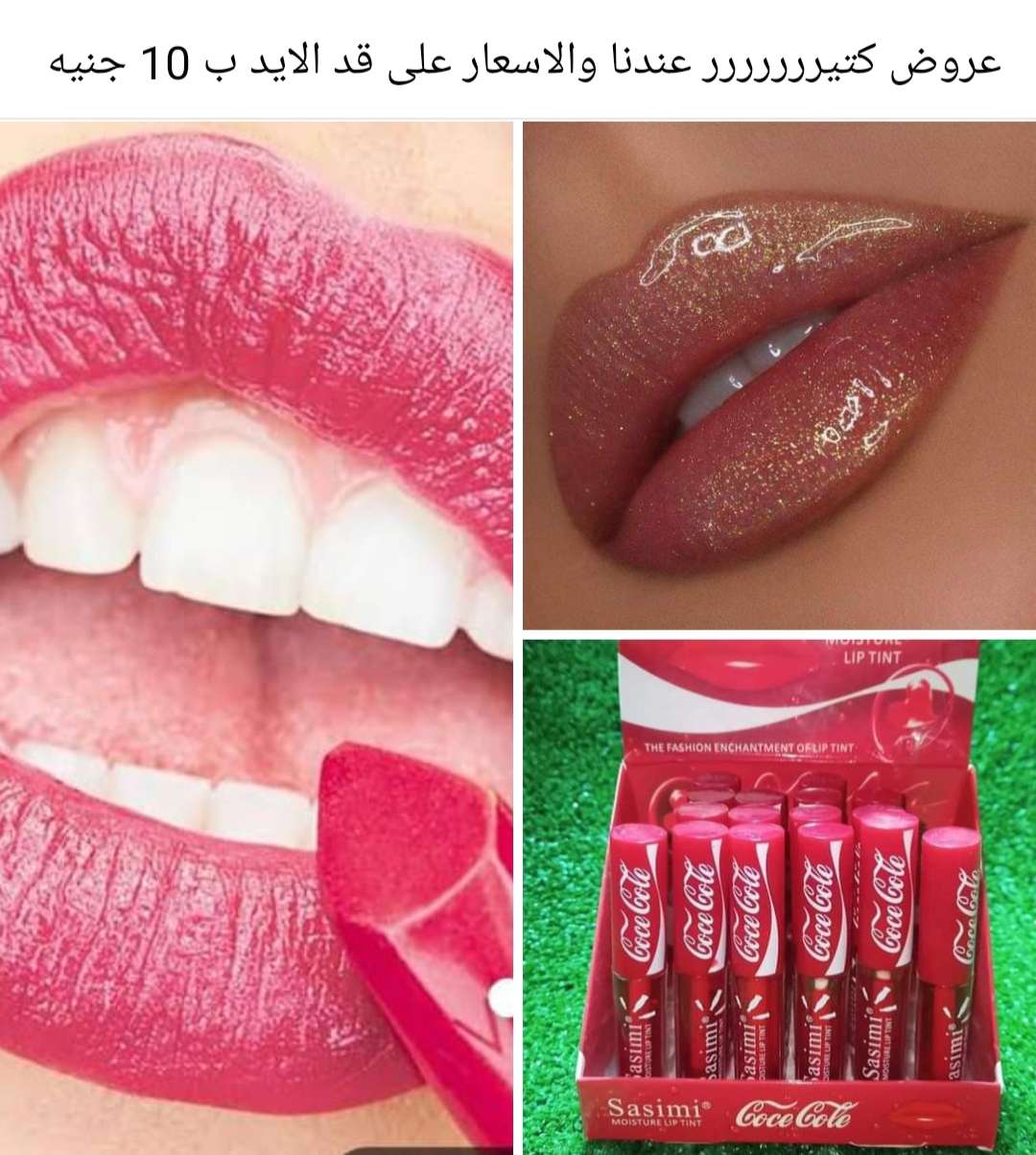Open the Sasimi lip tint box photo
This screenshot has width=1036, height=1155.
[x=779, y=892]
